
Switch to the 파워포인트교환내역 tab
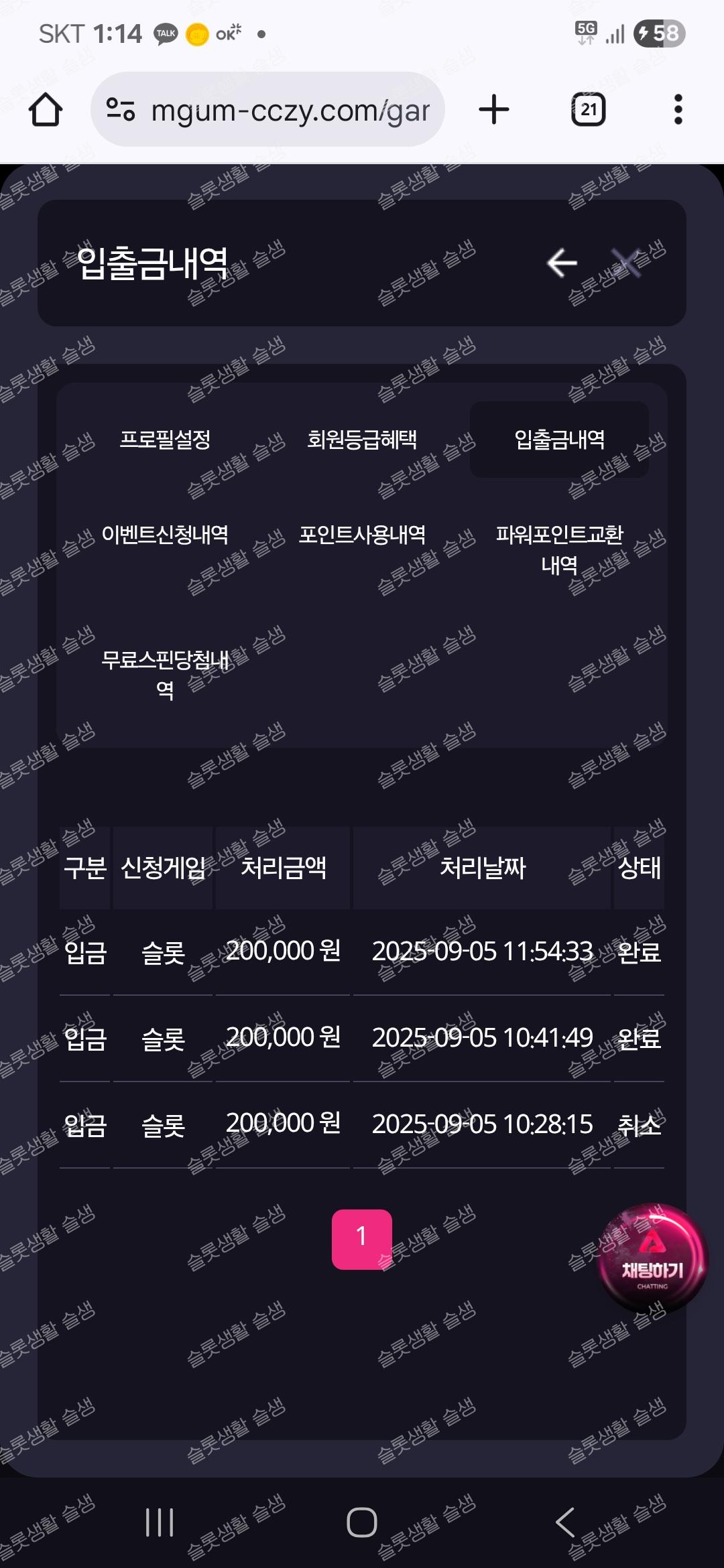click(x=559, y=549)
